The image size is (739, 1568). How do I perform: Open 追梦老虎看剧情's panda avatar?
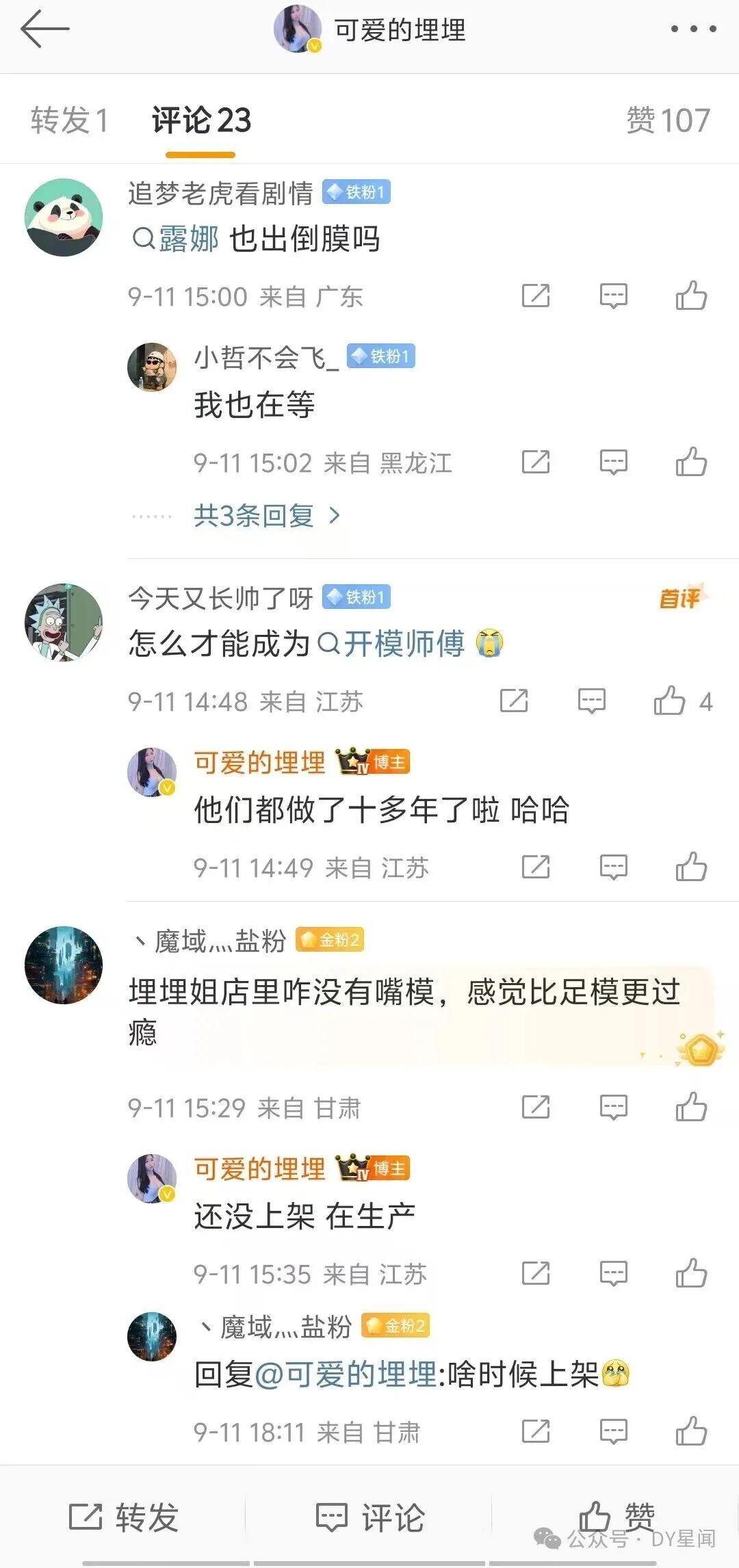click(x=64, y=218)
